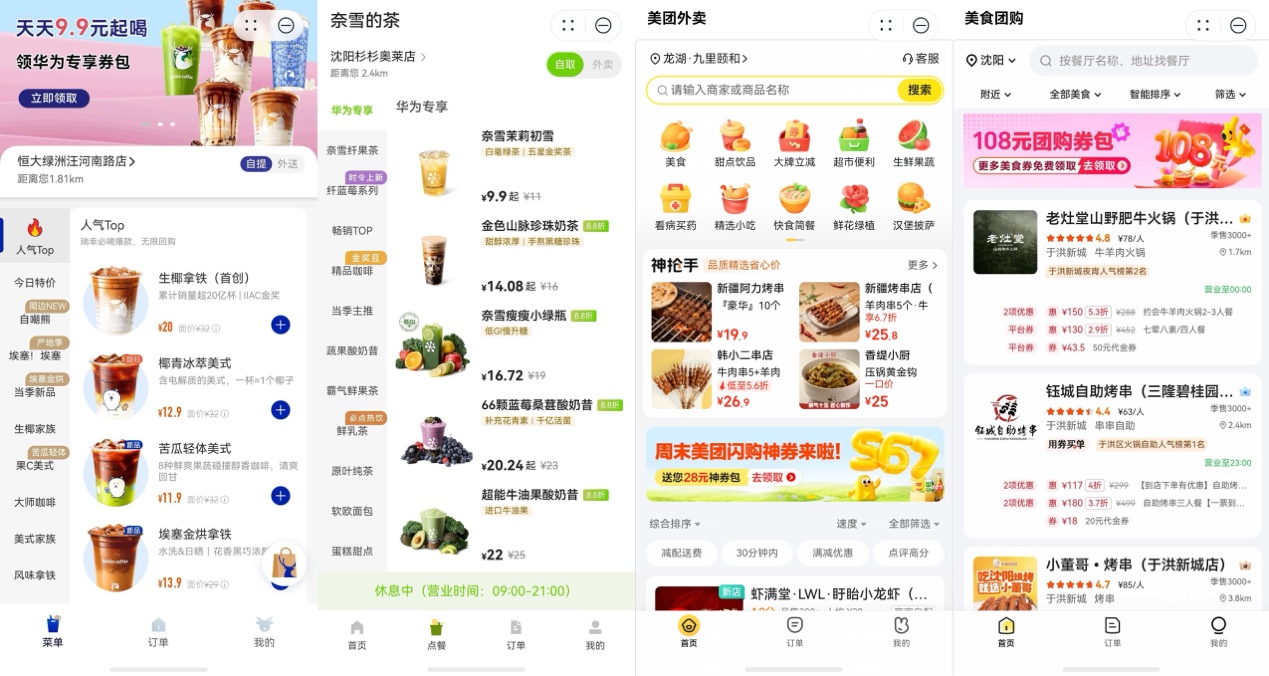Open the 畅销TOP category in 奈雪的茶
This screenshot has height=676, width=1269.
point(352,231)
